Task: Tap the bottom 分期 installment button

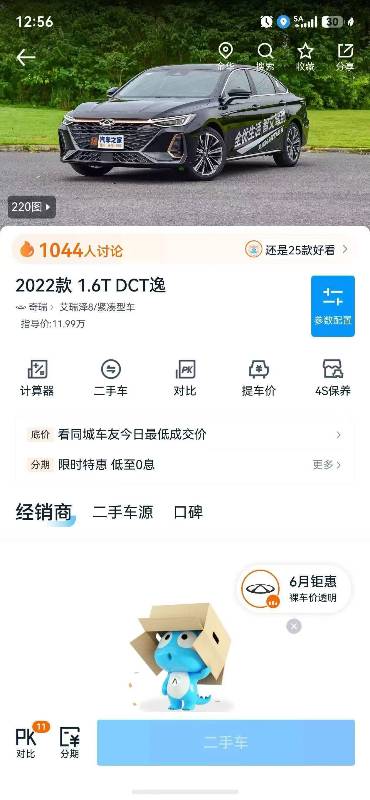Action: point(69,743)
